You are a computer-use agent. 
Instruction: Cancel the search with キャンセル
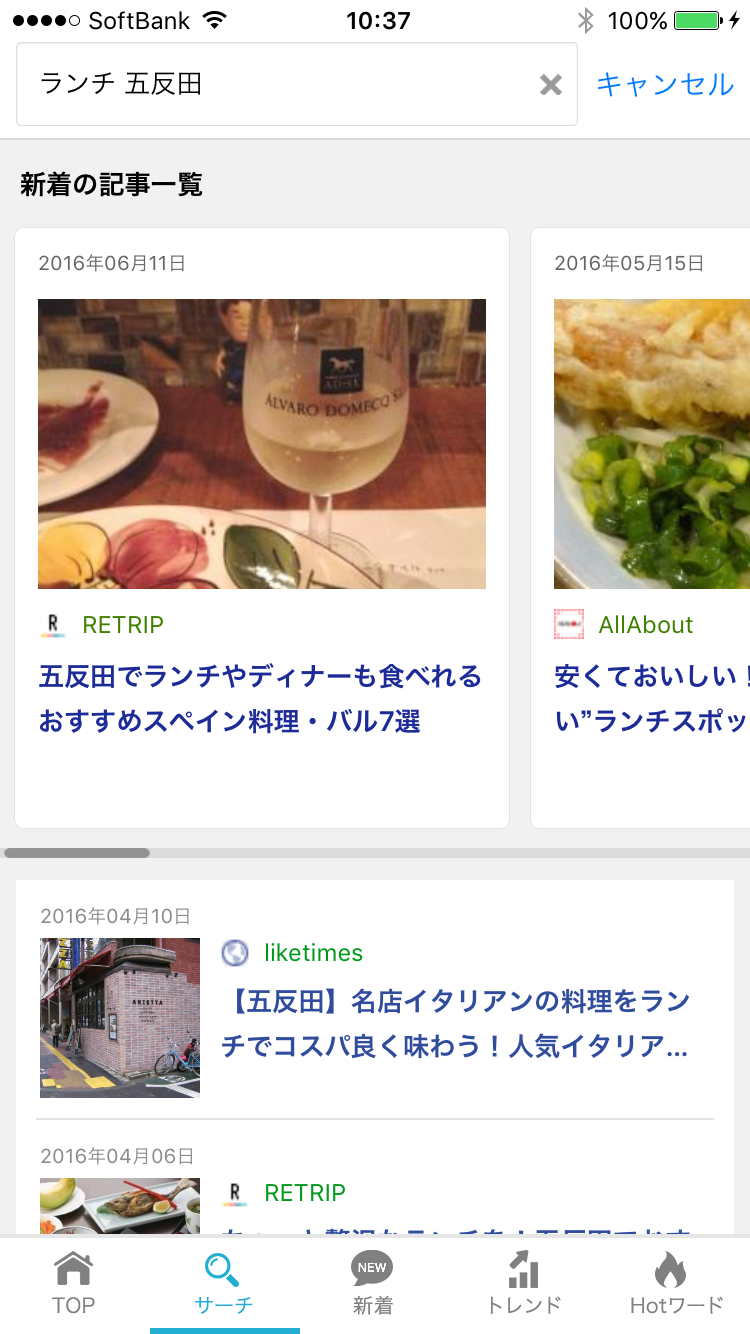[x=665, y=85]
